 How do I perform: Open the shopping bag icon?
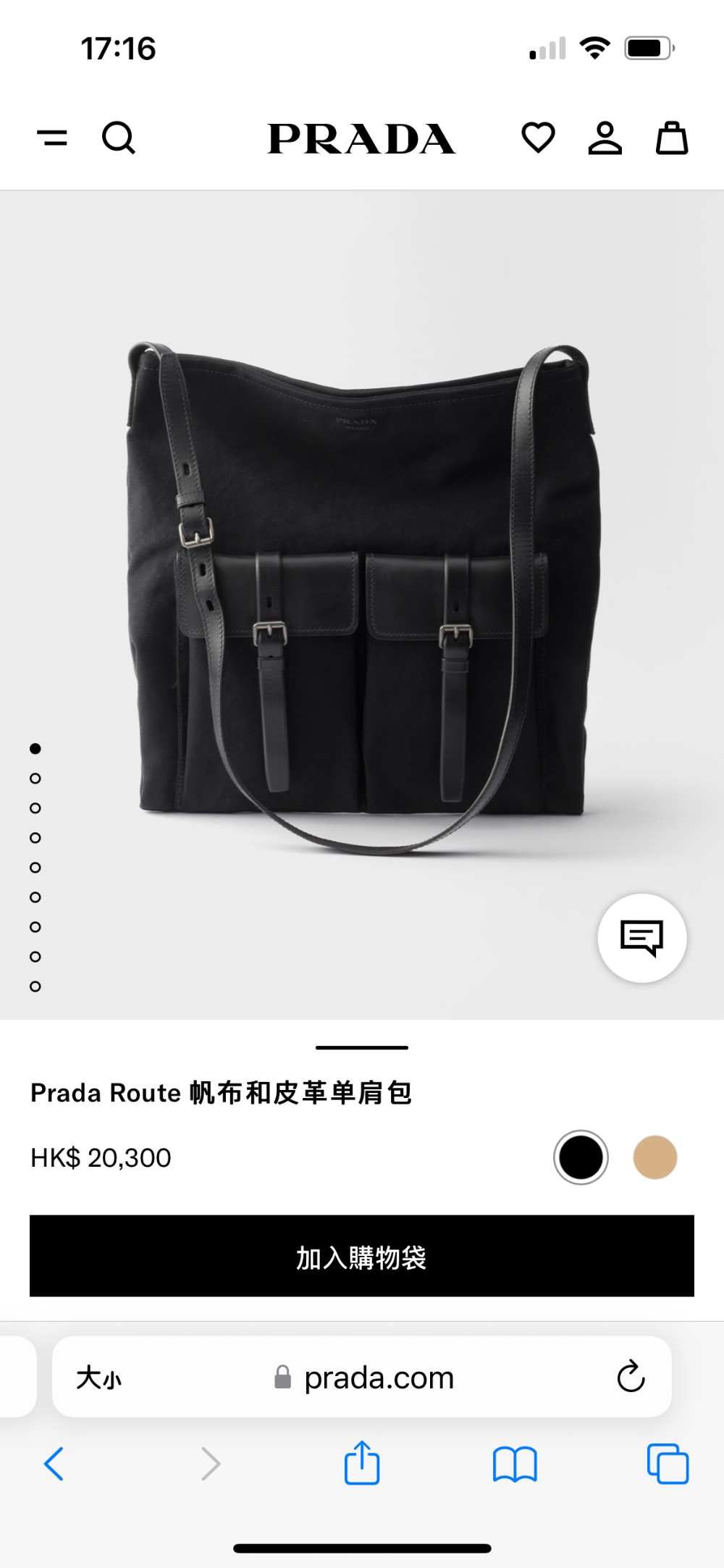672,138
